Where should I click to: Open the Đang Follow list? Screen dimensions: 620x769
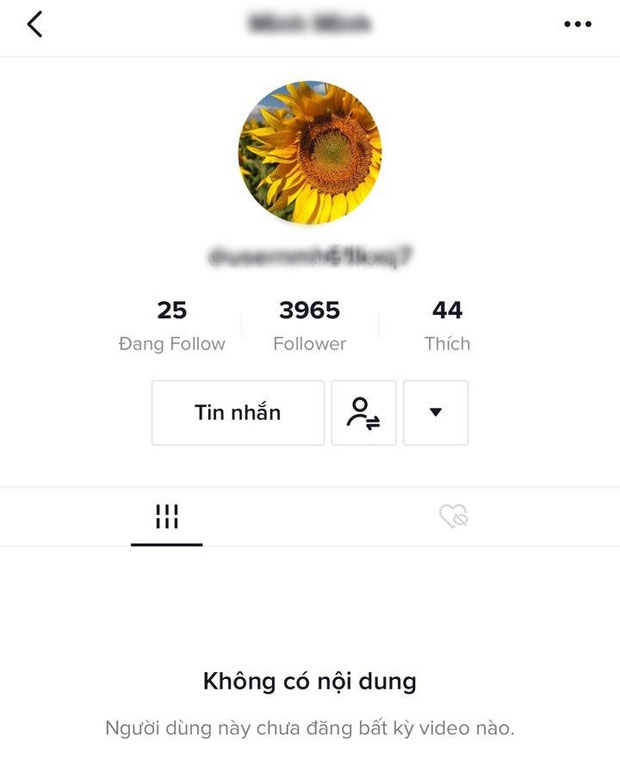(171, 326)
